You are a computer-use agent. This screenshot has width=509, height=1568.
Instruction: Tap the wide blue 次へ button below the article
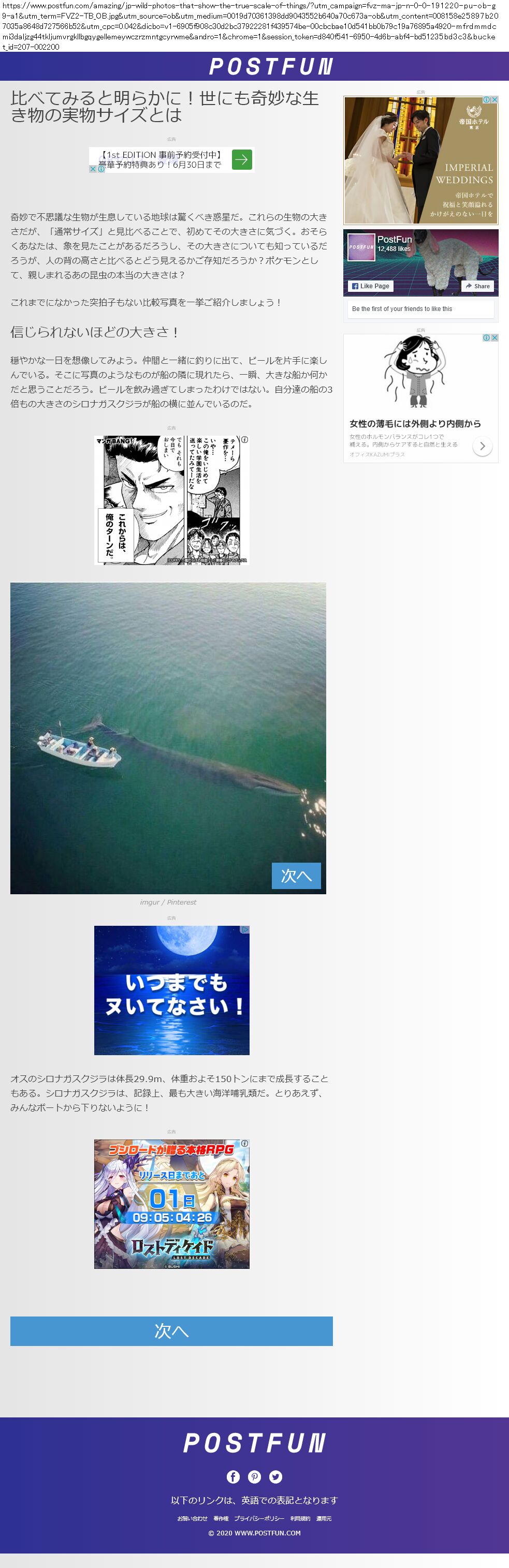coord(171,1330)
